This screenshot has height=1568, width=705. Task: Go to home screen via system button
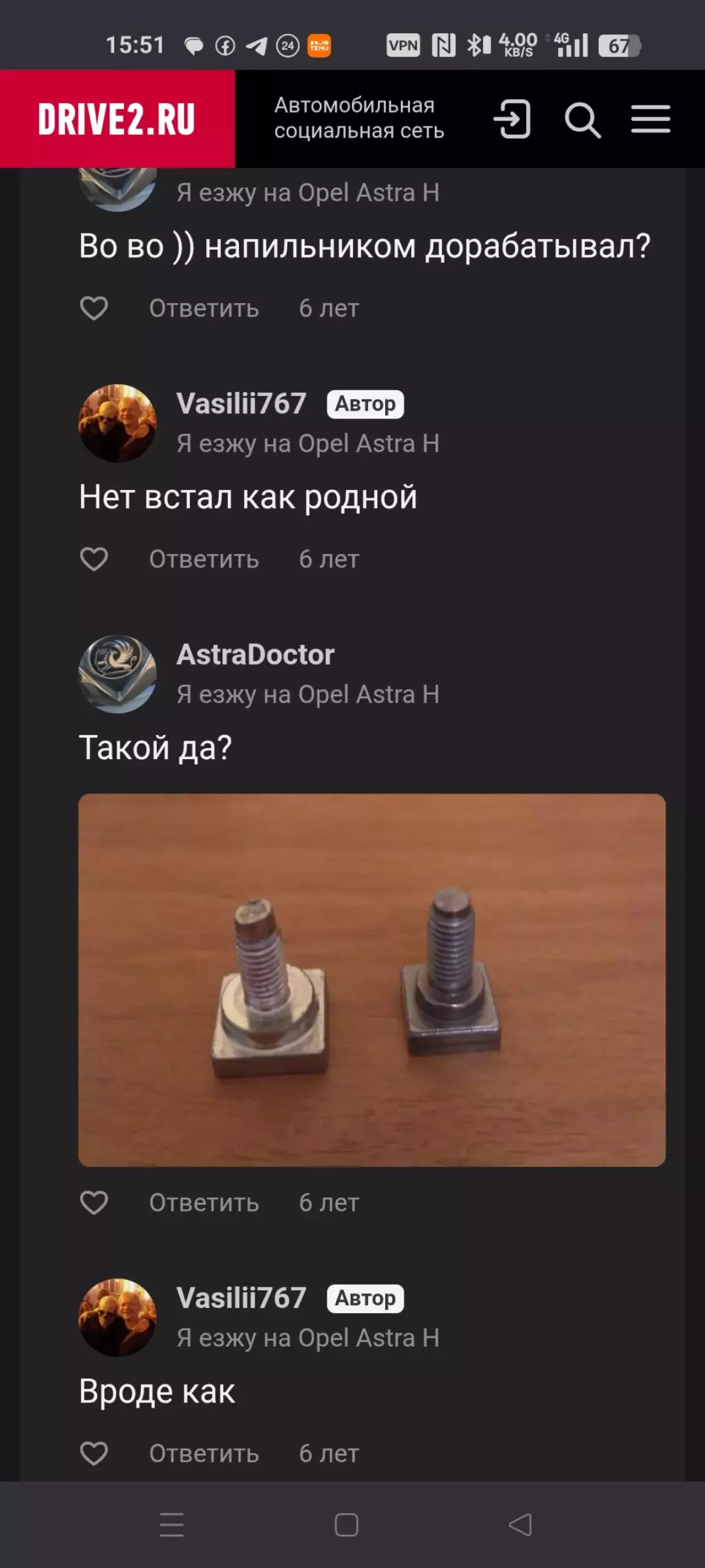point(346,1525)
